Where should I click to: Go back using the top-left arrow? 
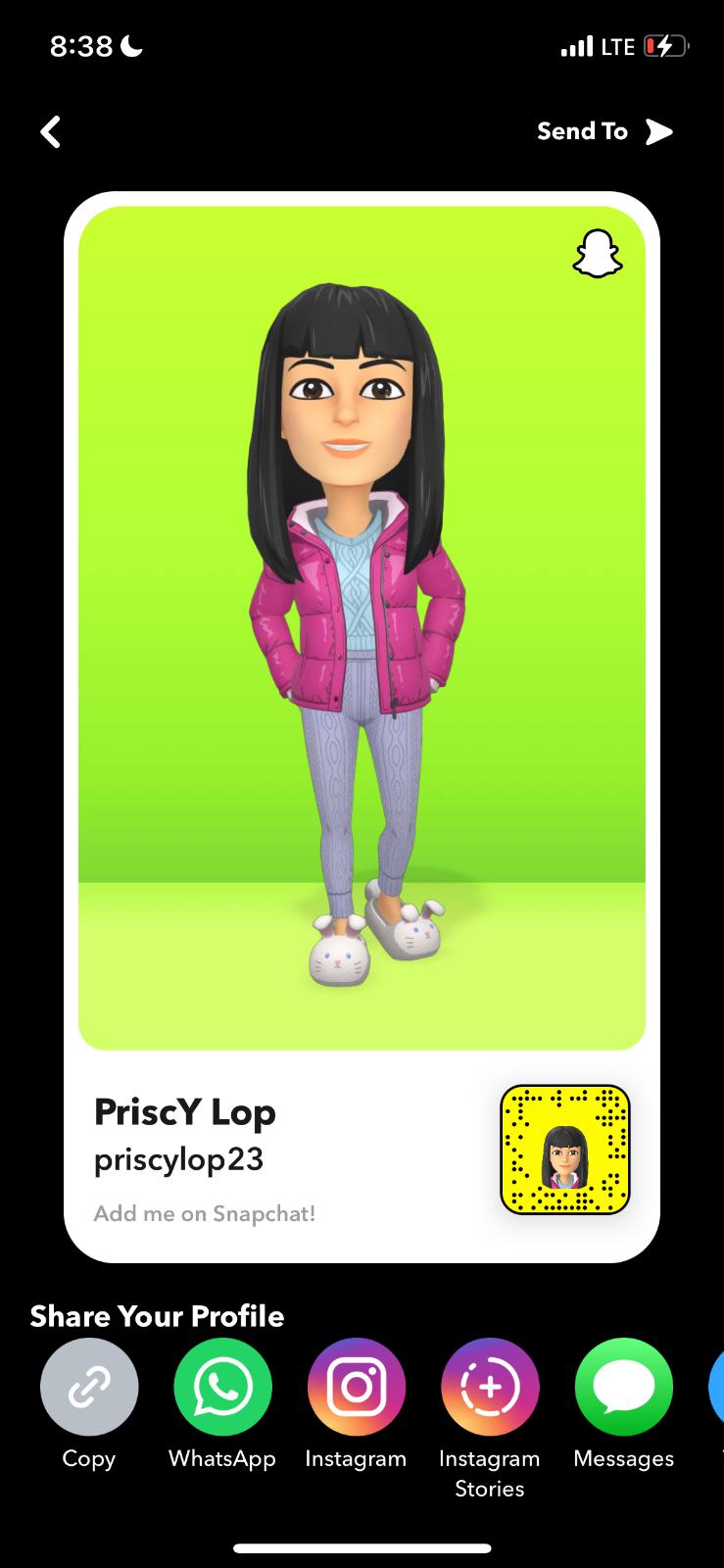(x=51, y=131)
